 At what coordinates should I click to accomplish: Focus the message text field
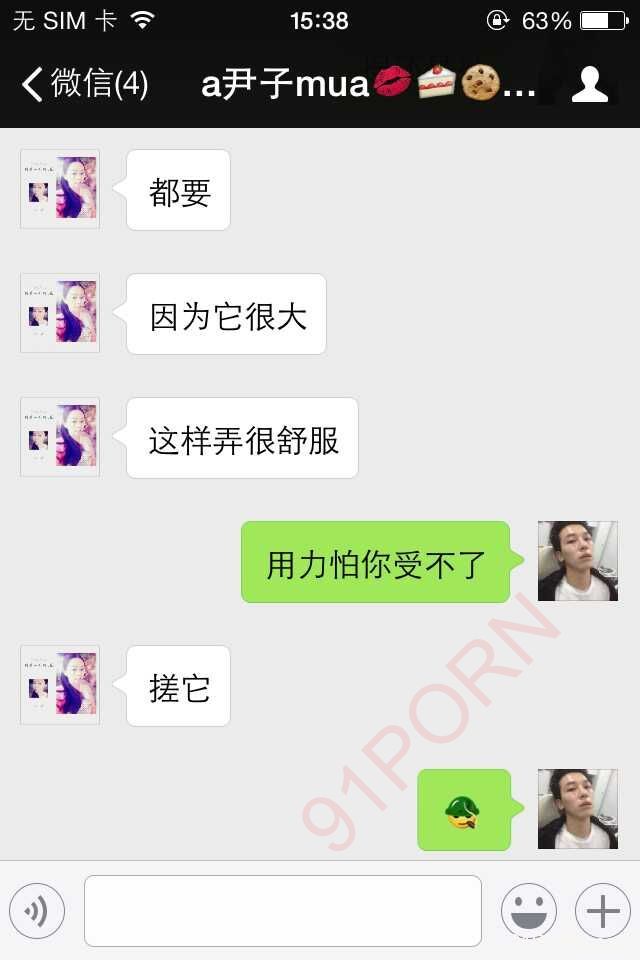tap(282, 911)
